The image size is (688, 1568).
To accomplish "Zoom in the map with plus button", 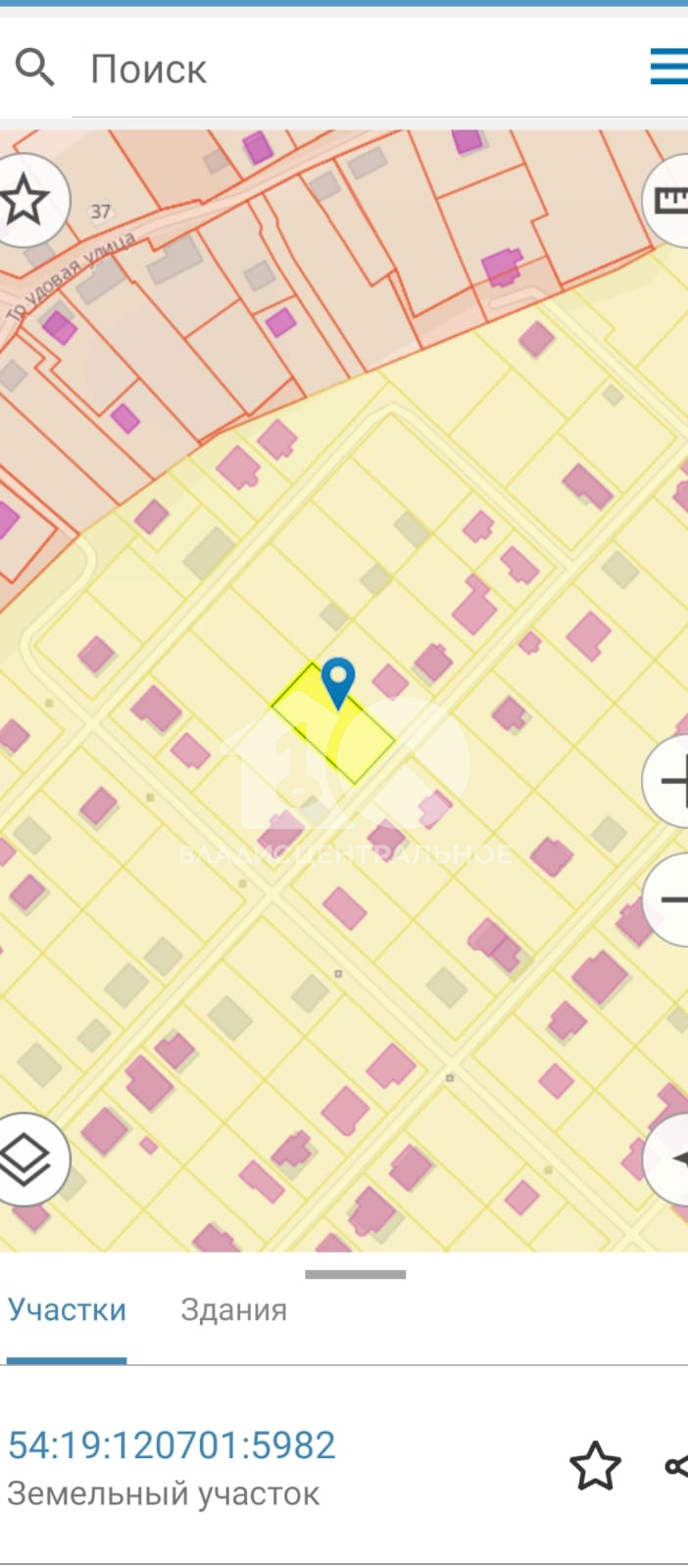I will (x=668, y=781).
